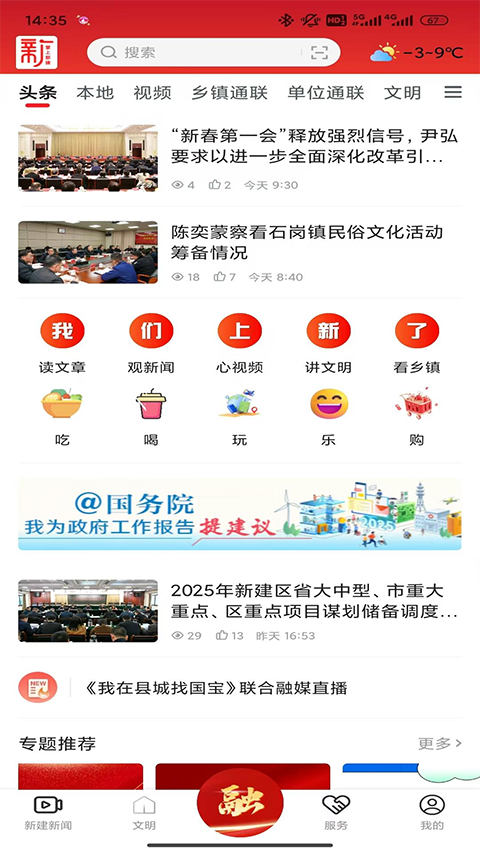
Task: Open the "新春第一会" news article
Action: 240,158
